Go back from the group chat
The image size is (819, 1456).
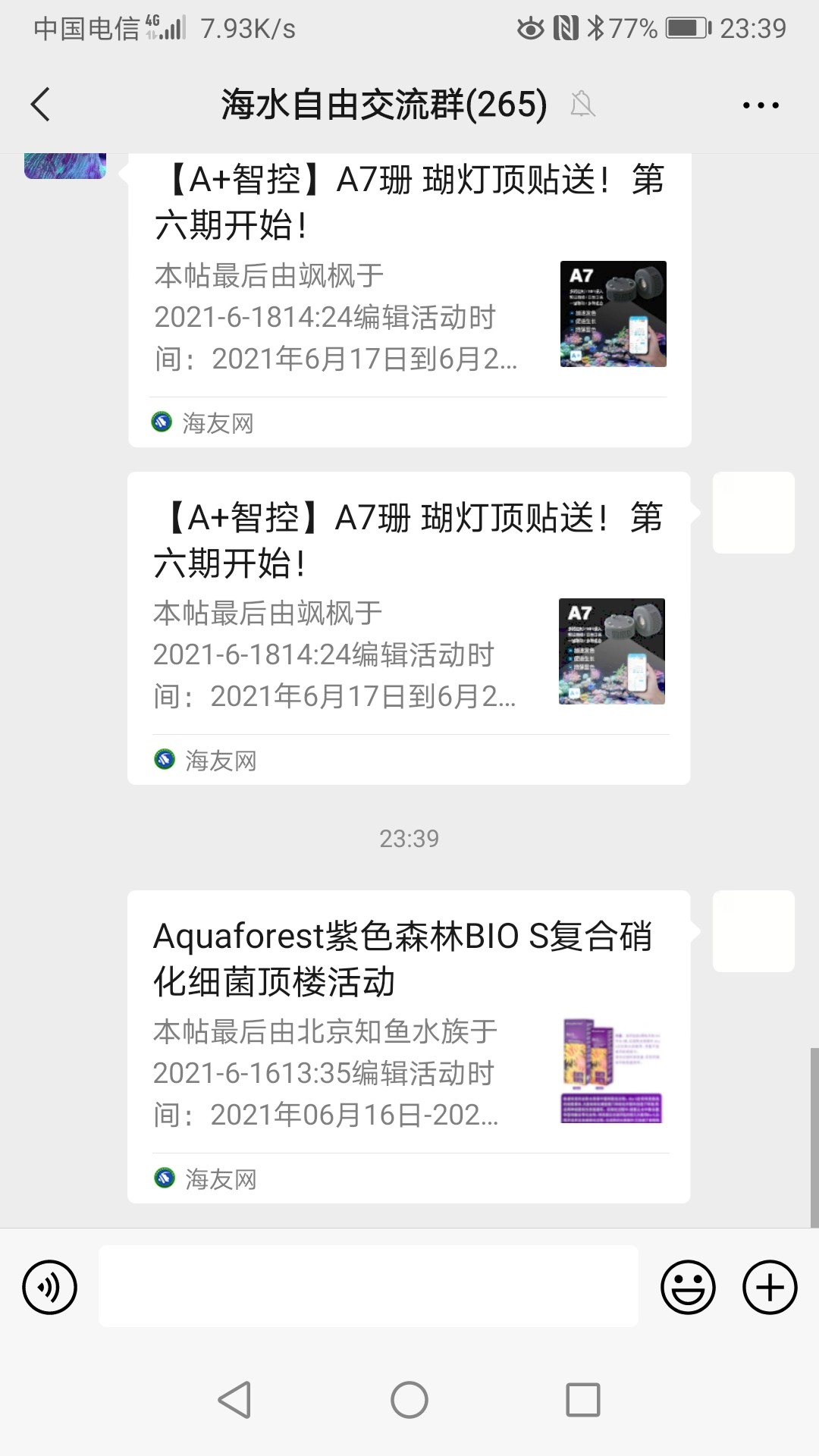pos(42,105)
